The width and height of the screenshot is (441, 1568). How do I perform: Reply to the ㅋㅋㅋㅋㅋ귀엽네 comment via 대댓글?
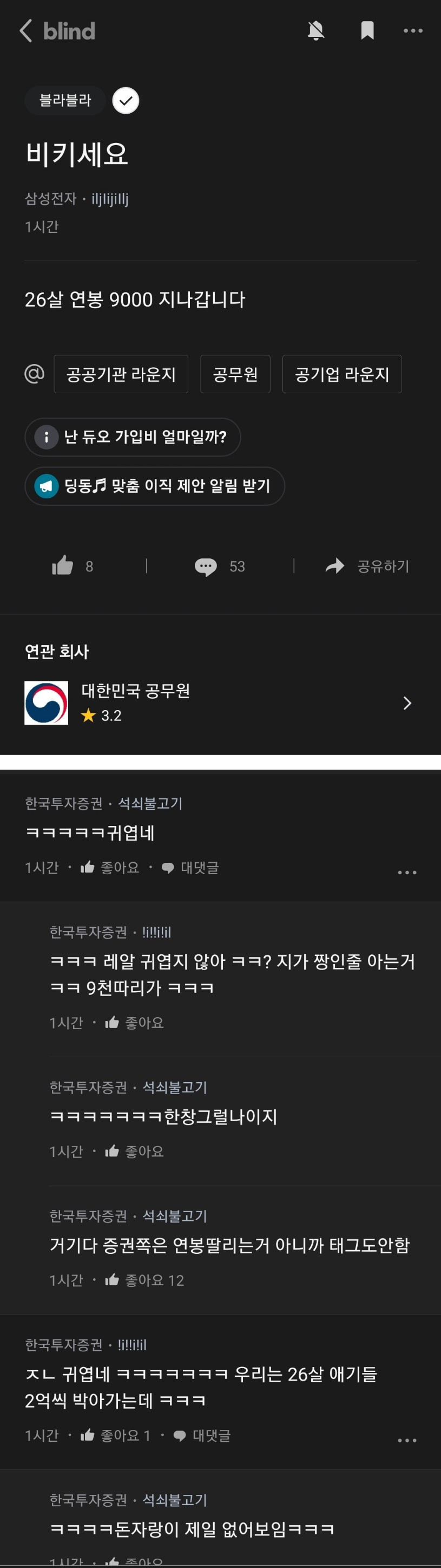point(190,867)
